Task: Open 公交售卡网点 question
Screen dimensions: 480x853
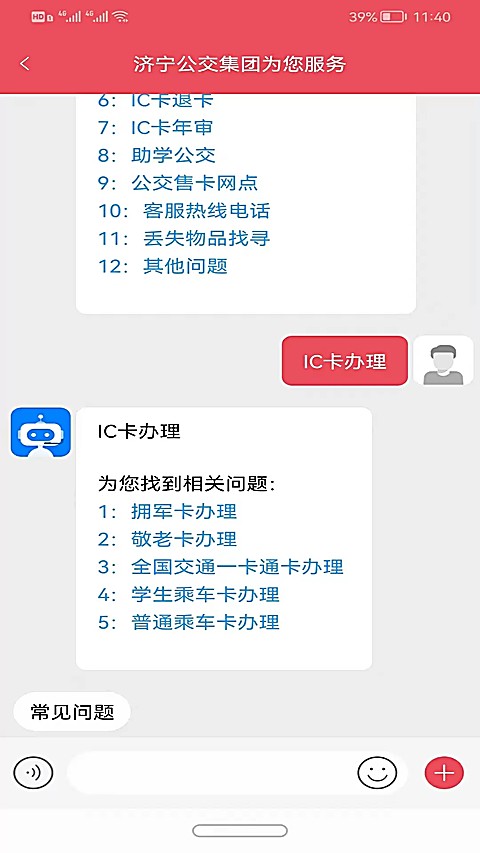Action: pyautogui.click(x=194, y=183)
